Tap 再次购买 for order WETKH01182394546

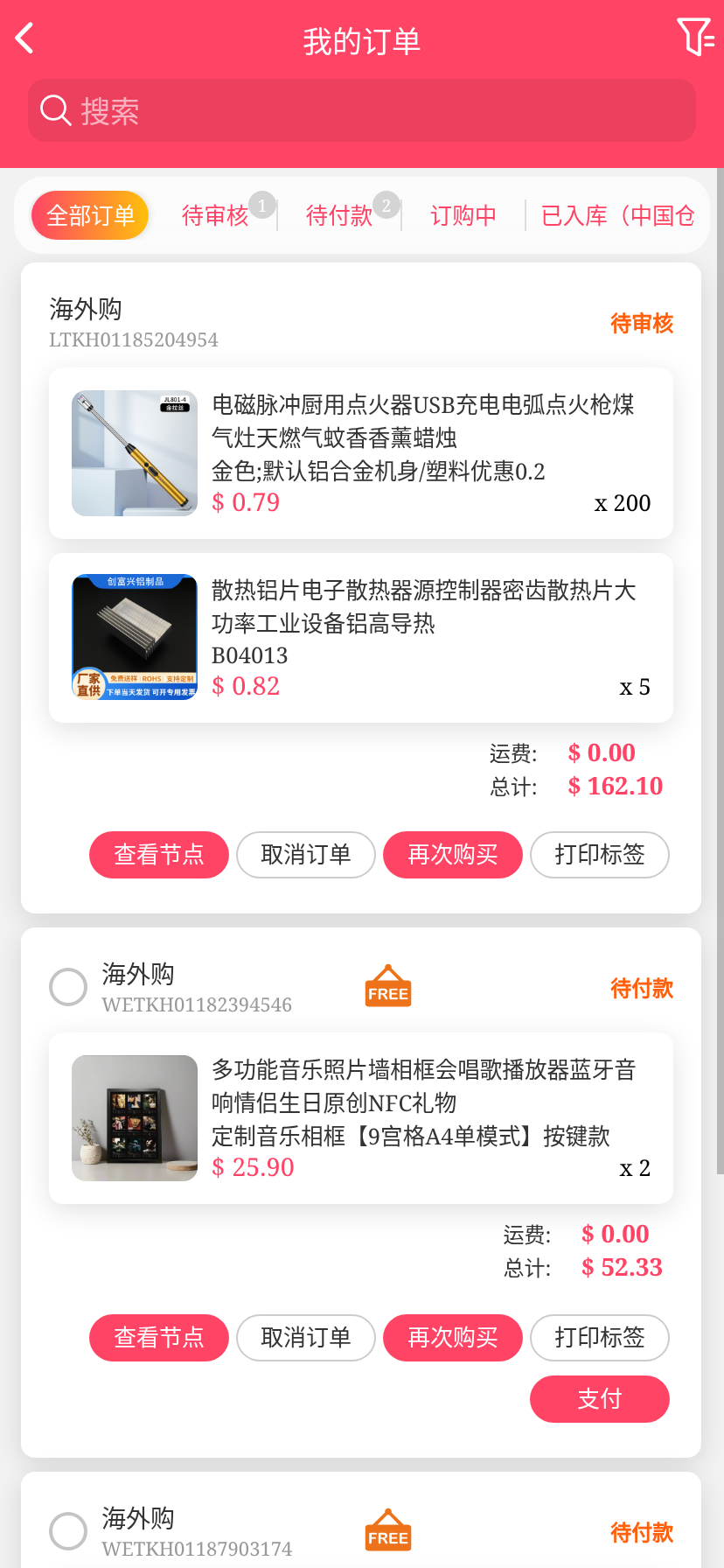click(x=453, y=1337)
